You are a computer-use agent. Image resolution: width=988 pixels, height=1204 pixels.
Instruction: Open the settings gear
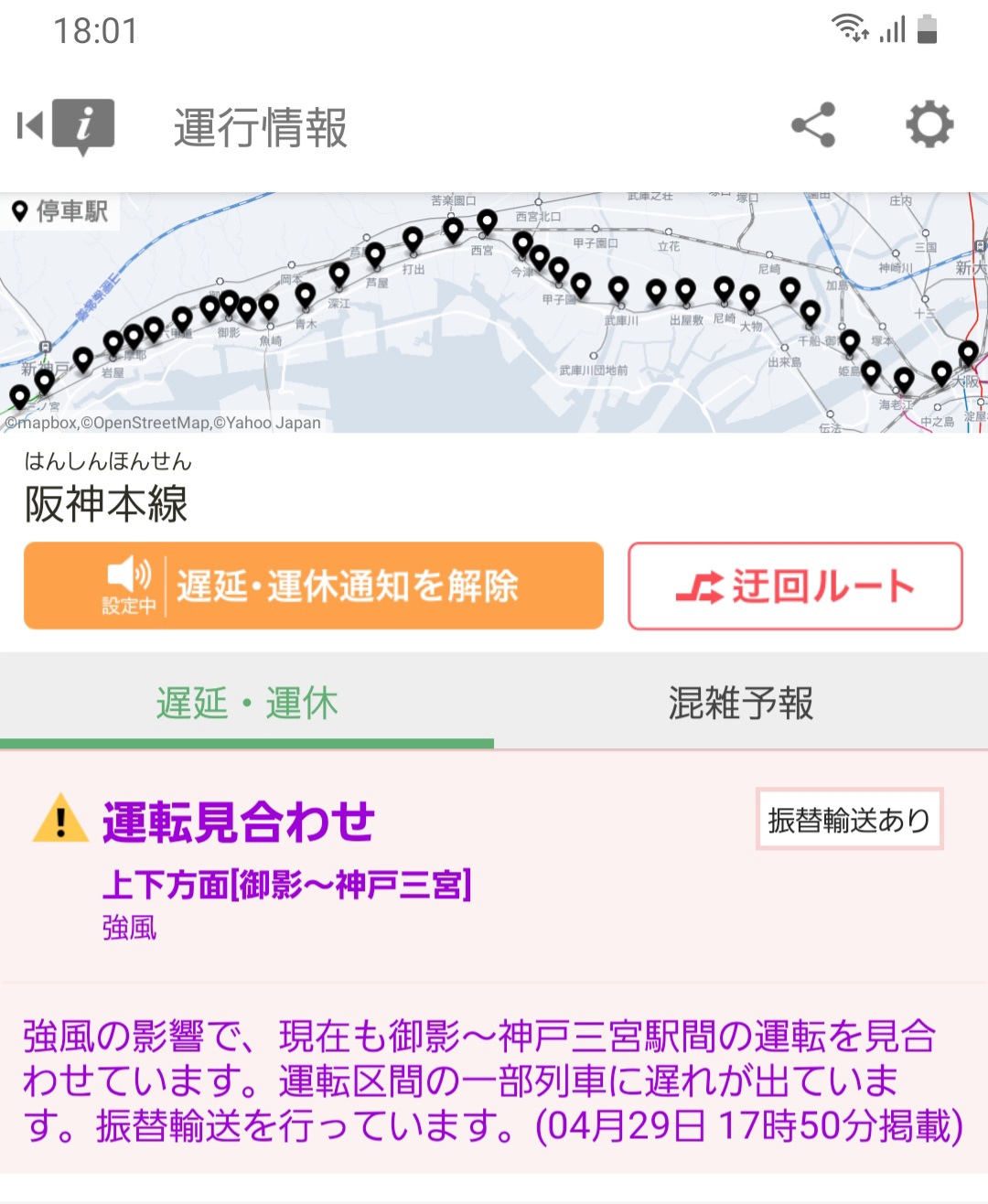pyautogui.click(x=929, y=125)
